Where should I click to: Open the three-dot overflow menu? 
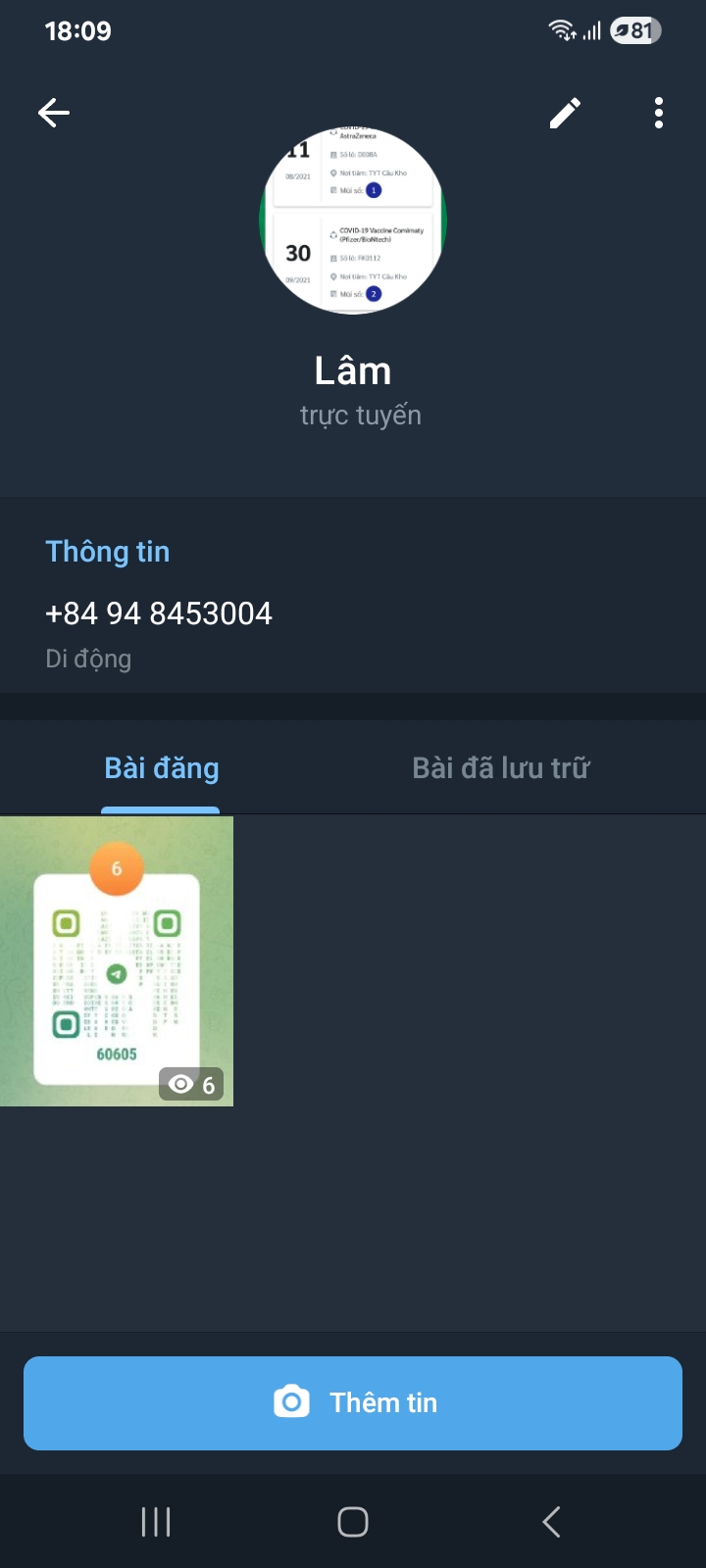659,114
